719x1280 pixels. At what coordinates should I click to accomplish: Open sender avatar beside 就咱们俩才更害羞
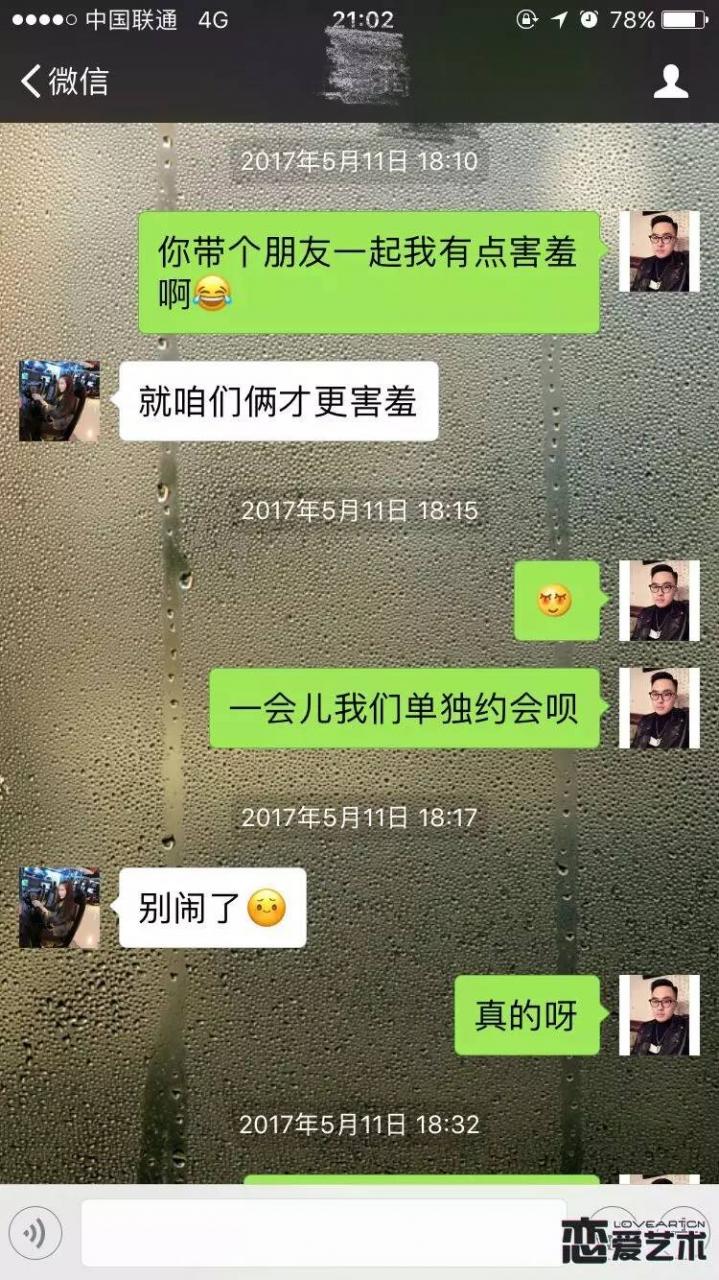(59, 401)
